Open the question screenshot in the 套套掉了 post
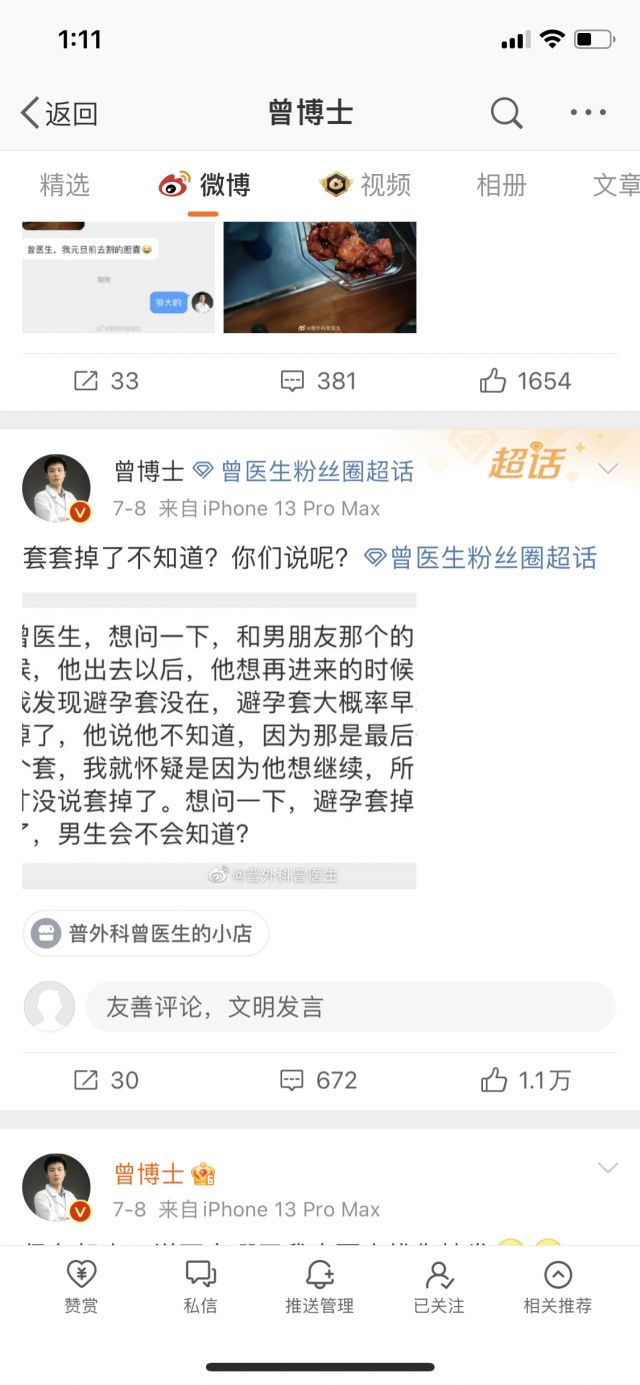This screenshot has height=1385, width=640. pyautogui.click(x=219, y=740)
